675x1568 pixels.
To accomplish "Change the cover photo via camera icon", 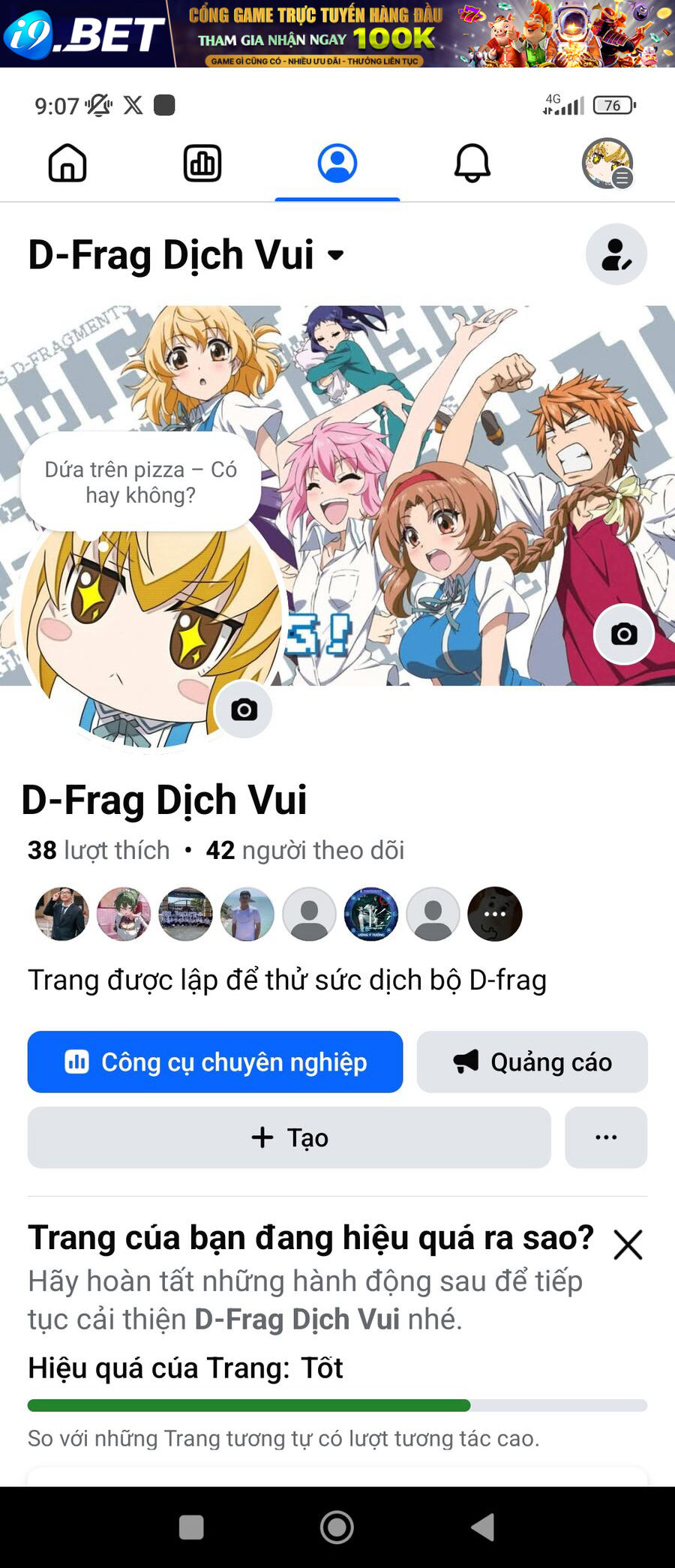I will pyautogui.click(x=623, y=635).
